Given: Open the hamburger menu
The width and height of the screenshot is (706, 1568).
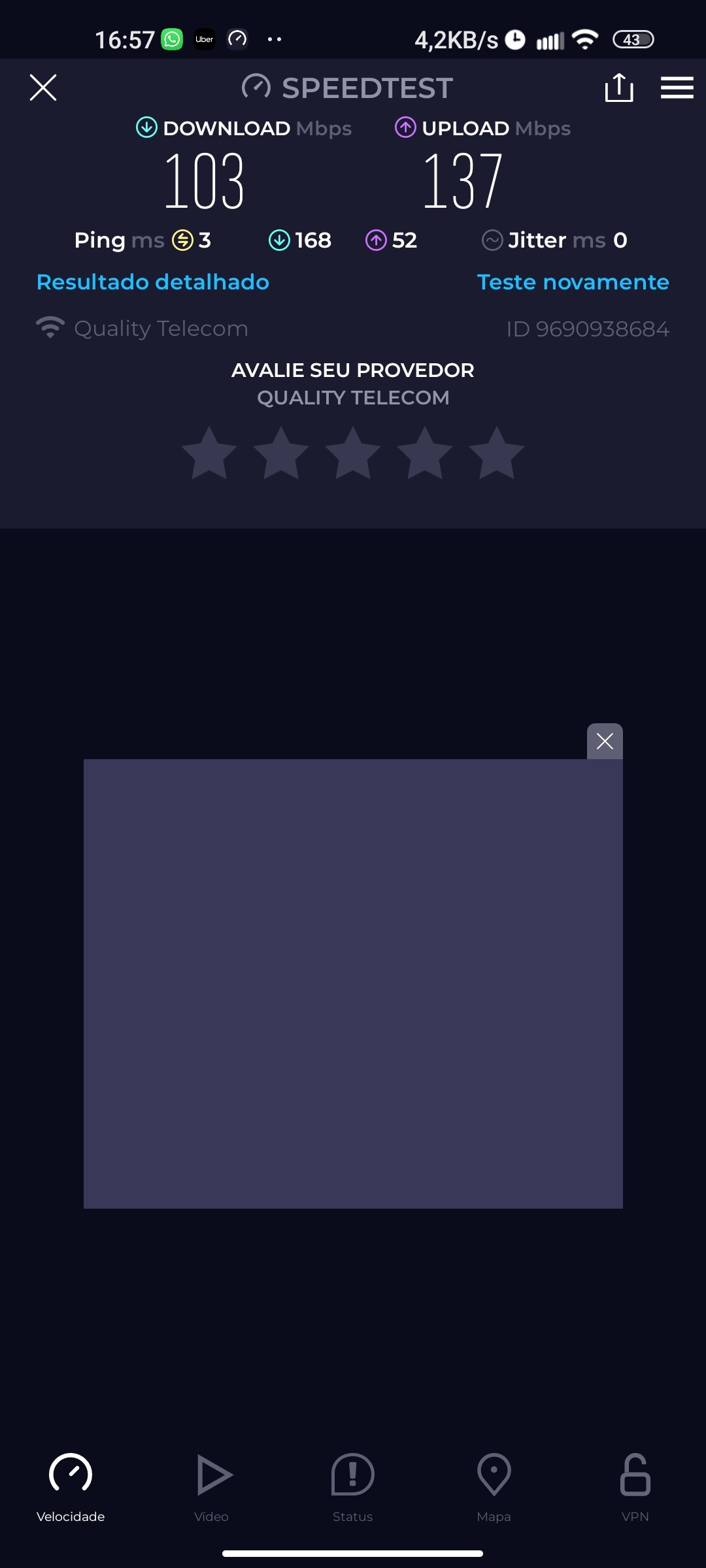Looking at the screenshot, I should (x=677, y=88).
